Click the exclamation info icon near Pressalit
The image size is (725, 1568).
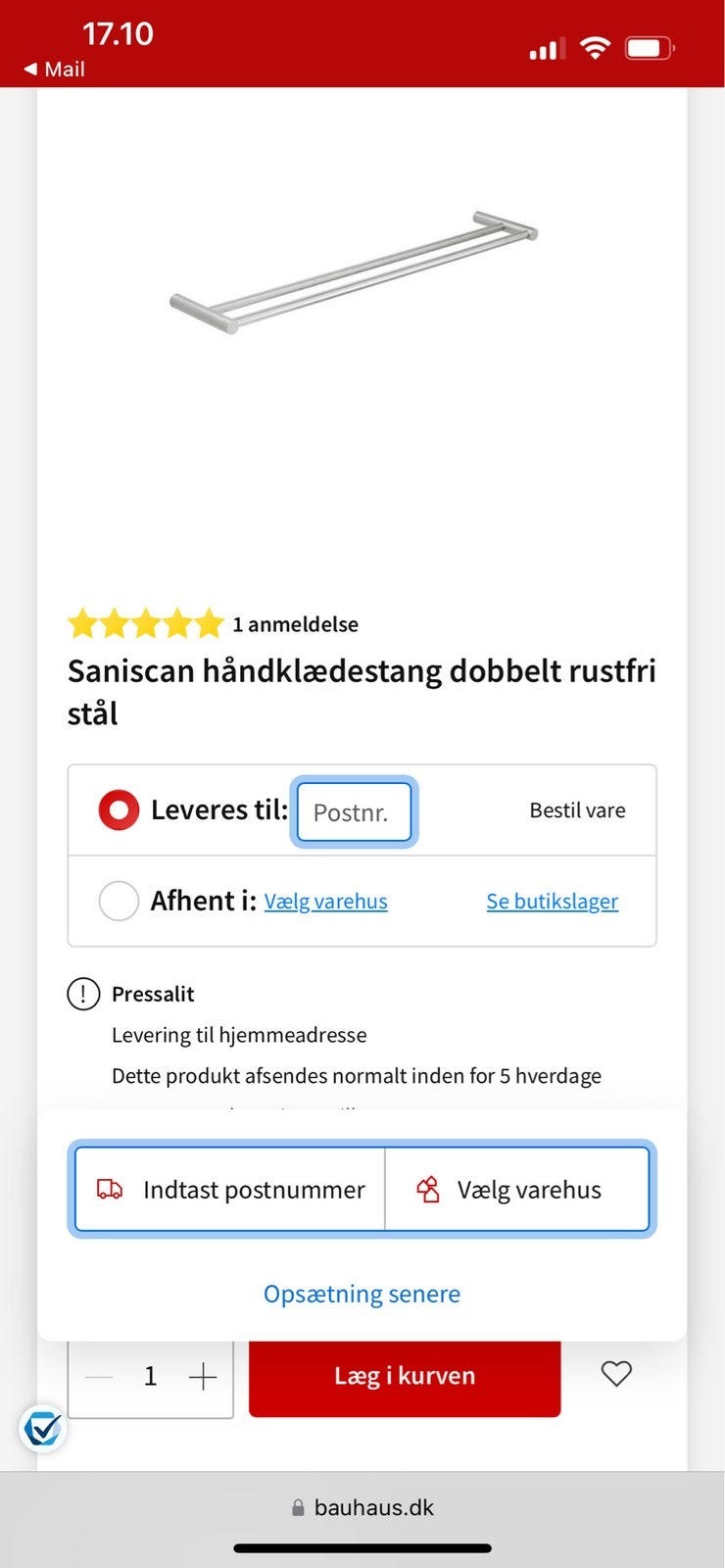coord(83,993)
